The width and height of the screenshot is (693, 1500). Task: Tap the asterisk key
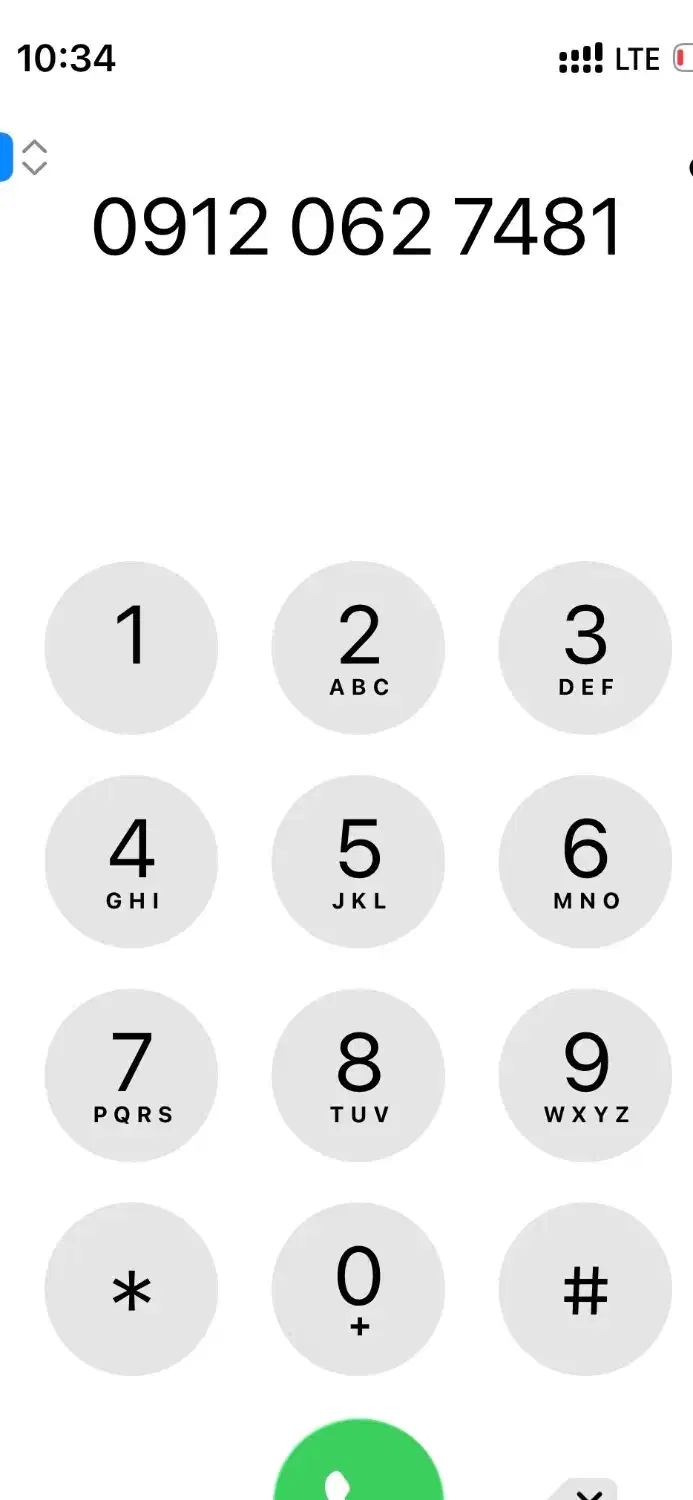(131, 1289)
